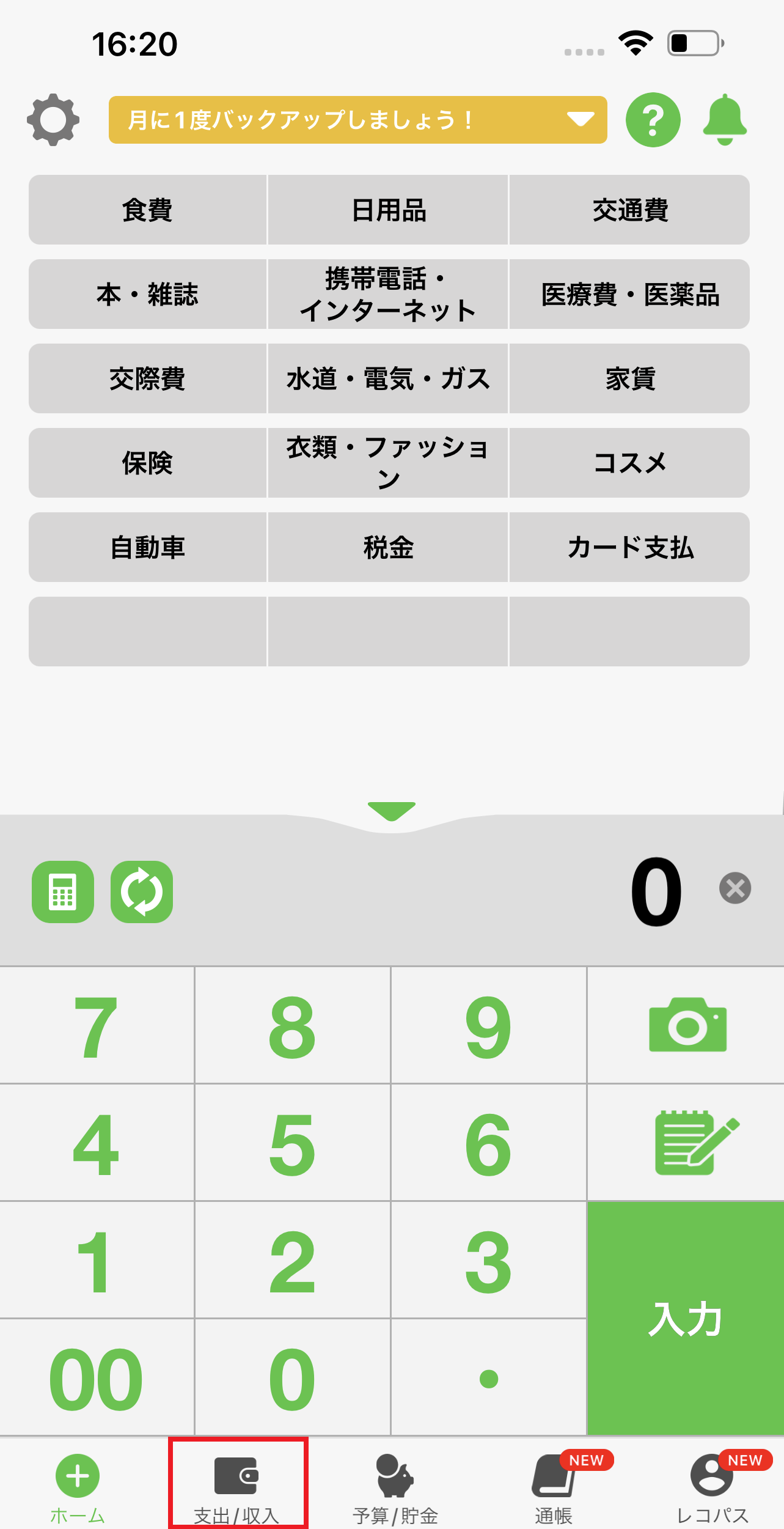Select the 食費 category

tap(147, 210)
